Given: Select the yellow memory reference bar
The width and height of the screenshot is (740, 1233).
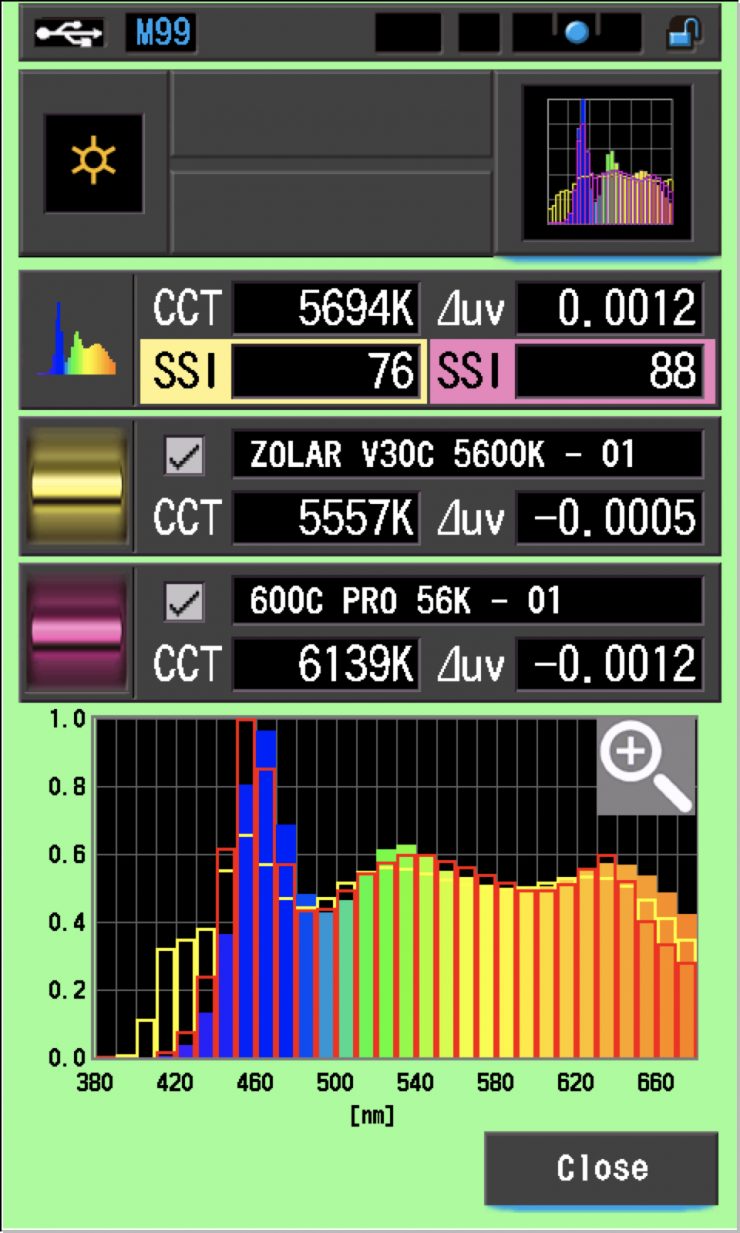Looking at the screenshot, I should pyautogui.click(x=77, y=485).
